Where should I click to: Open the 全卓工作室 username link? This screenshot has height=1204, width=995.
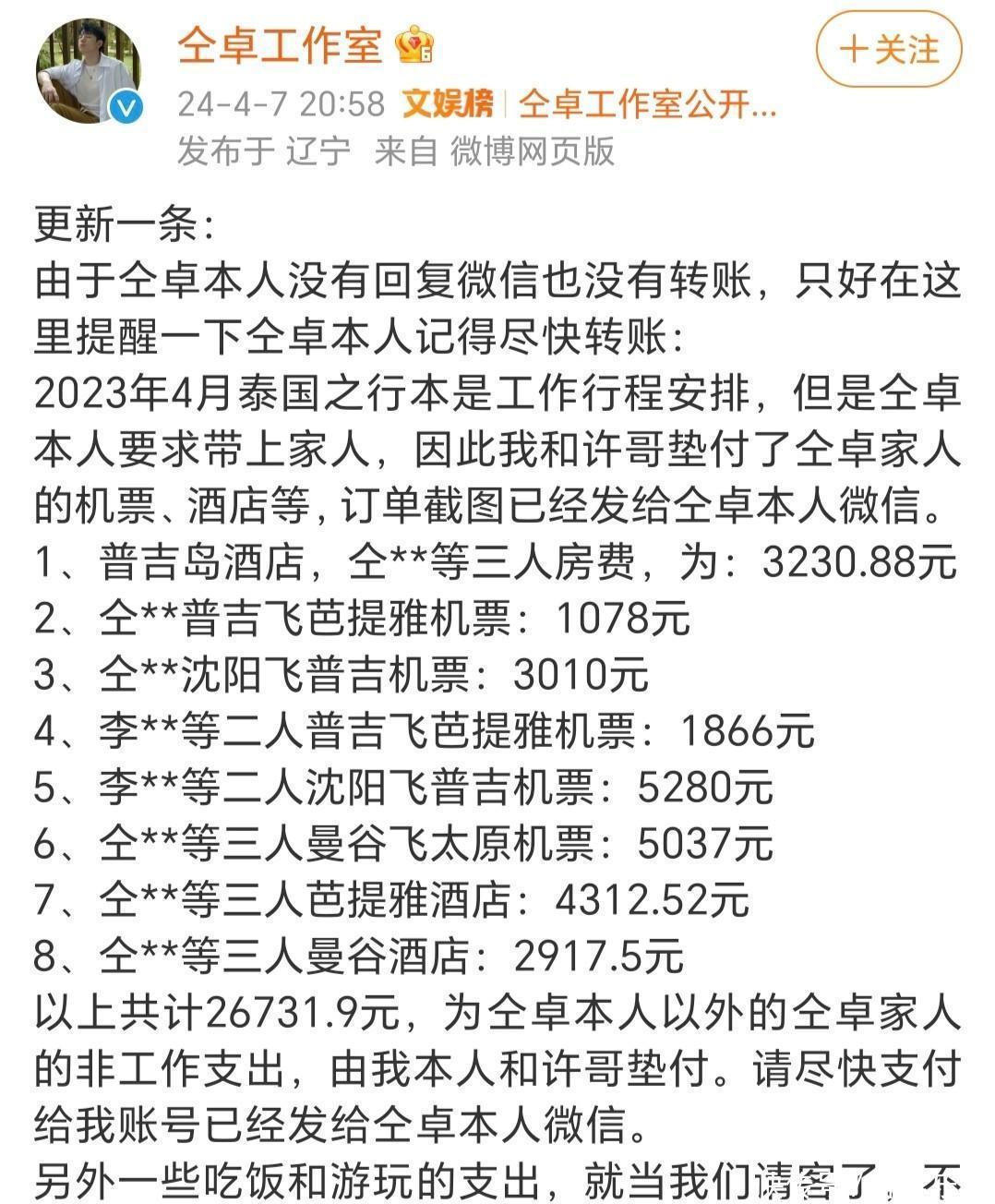tap(279, 45)
